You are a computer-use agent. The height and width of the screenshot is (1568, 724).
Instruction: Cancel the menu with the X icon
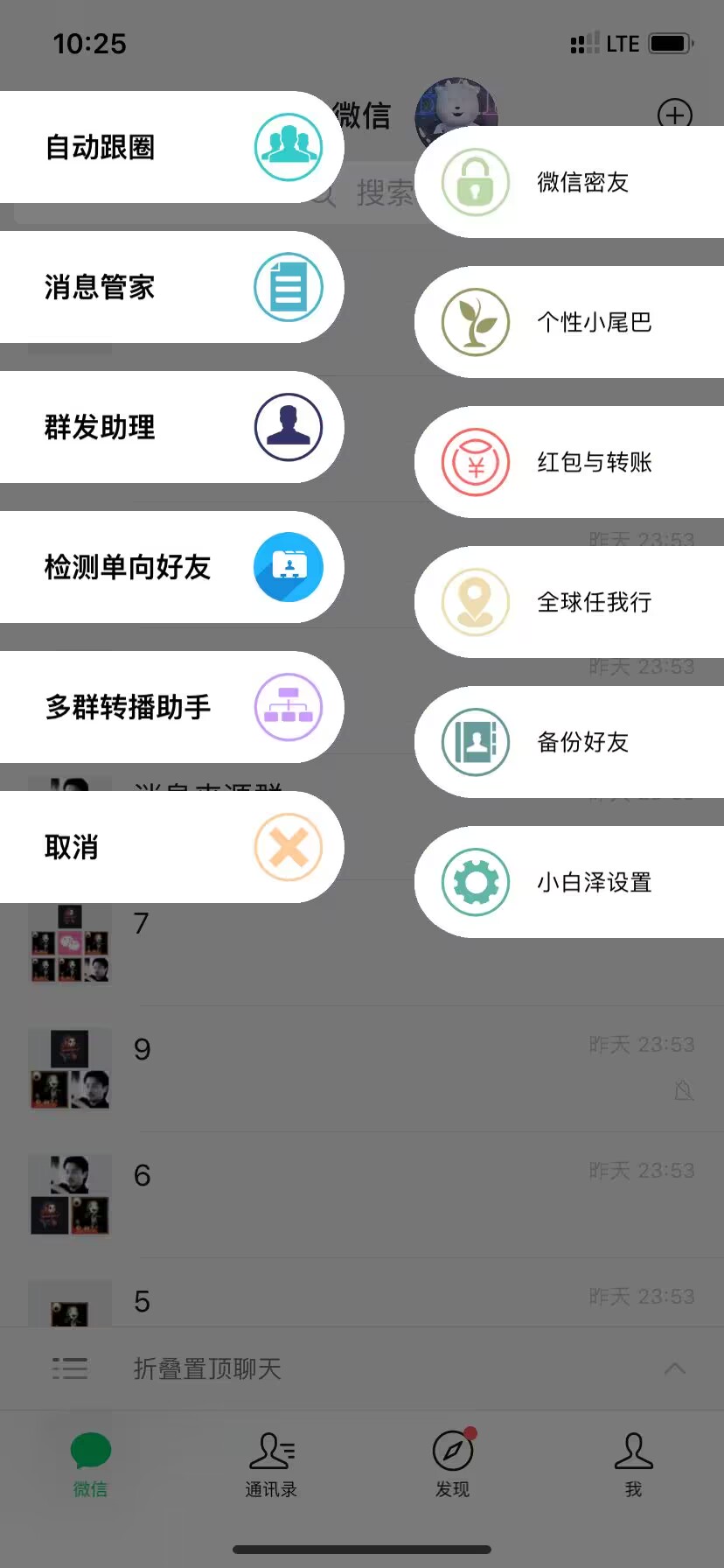point(290,846)
